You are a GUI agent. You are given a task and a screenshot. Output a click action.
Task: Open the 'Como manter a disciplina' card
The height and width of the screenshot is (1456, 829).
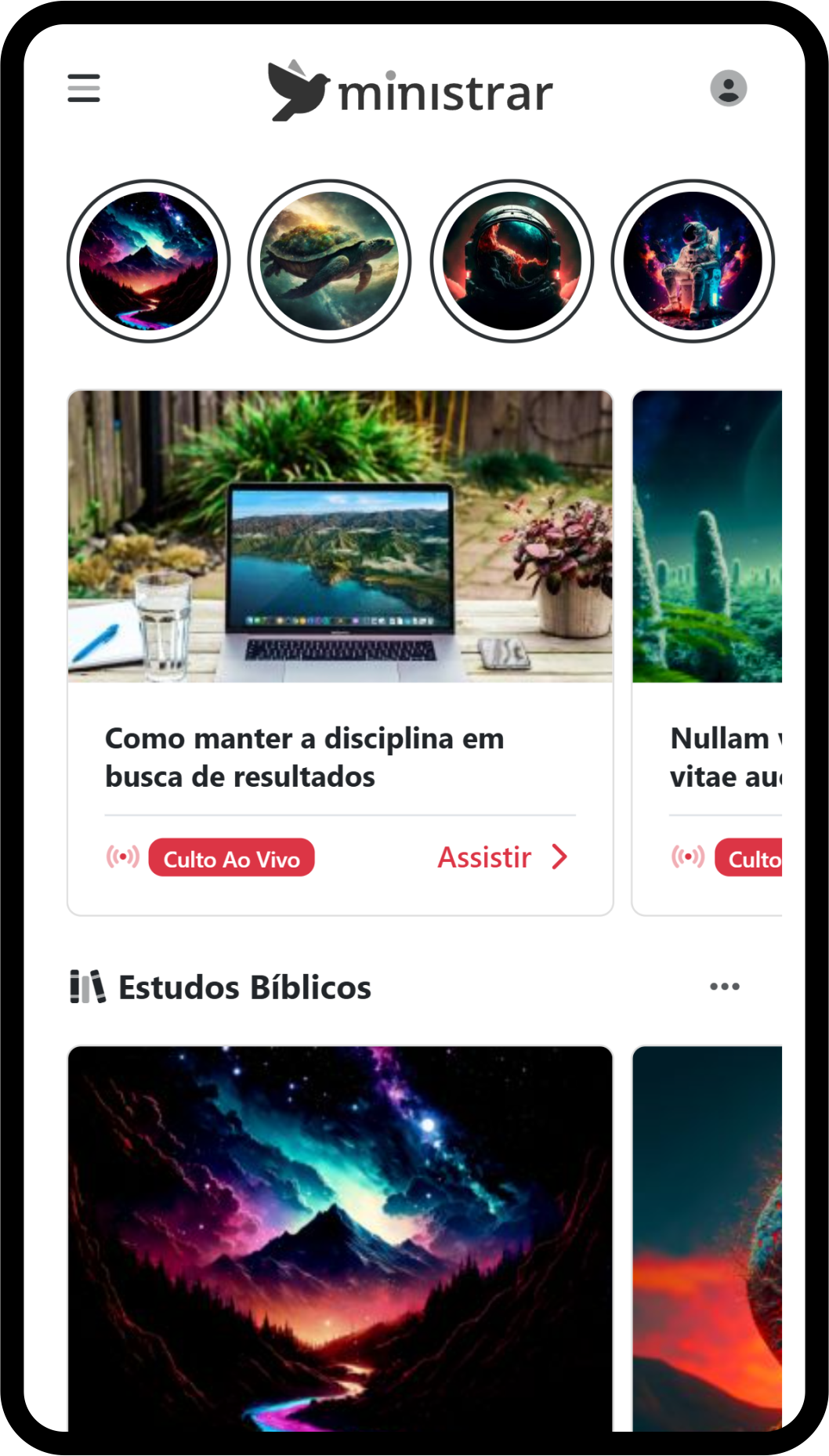[340, 549]
